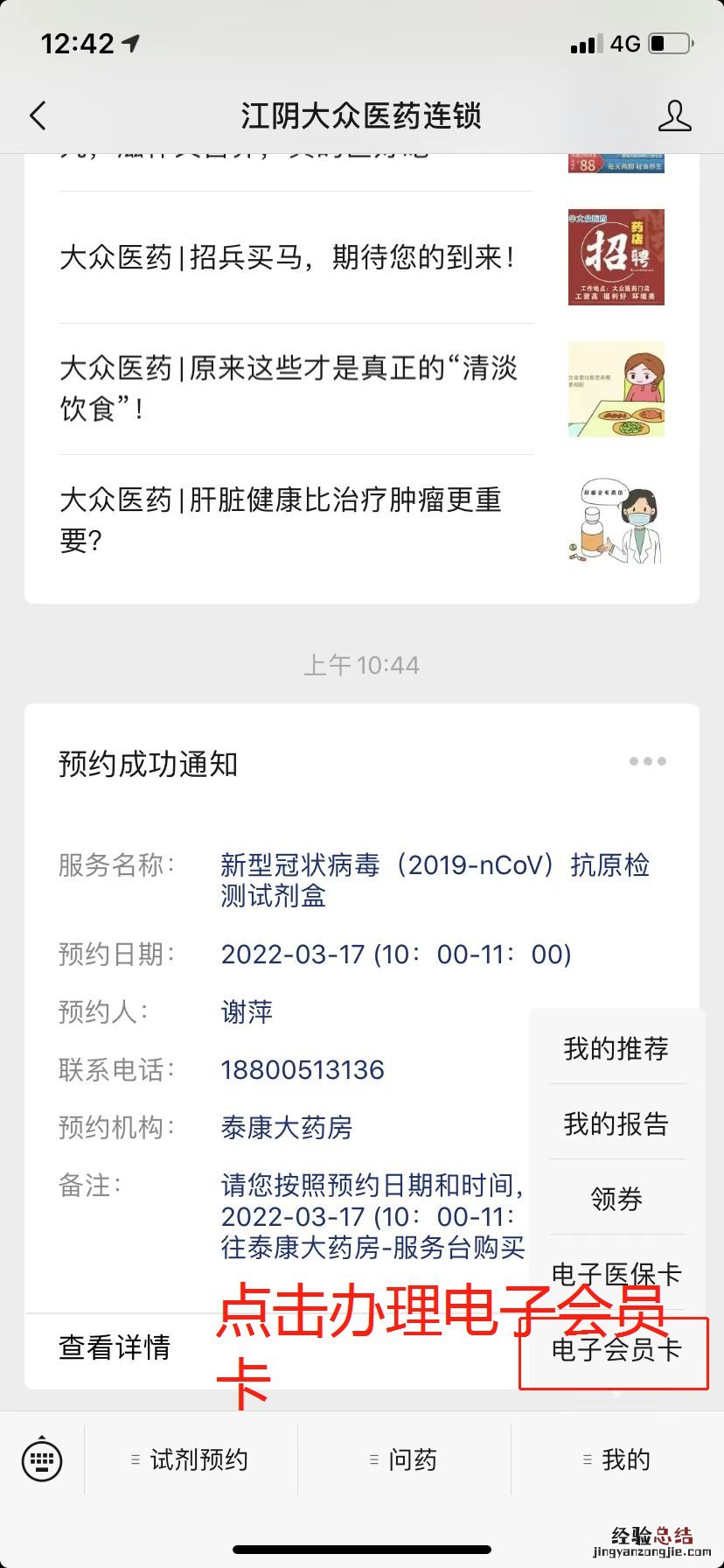This screenshot has height=1568, width=724.
Task: Select 我的推荐 from the popup menu
Action: [616, 1048]
